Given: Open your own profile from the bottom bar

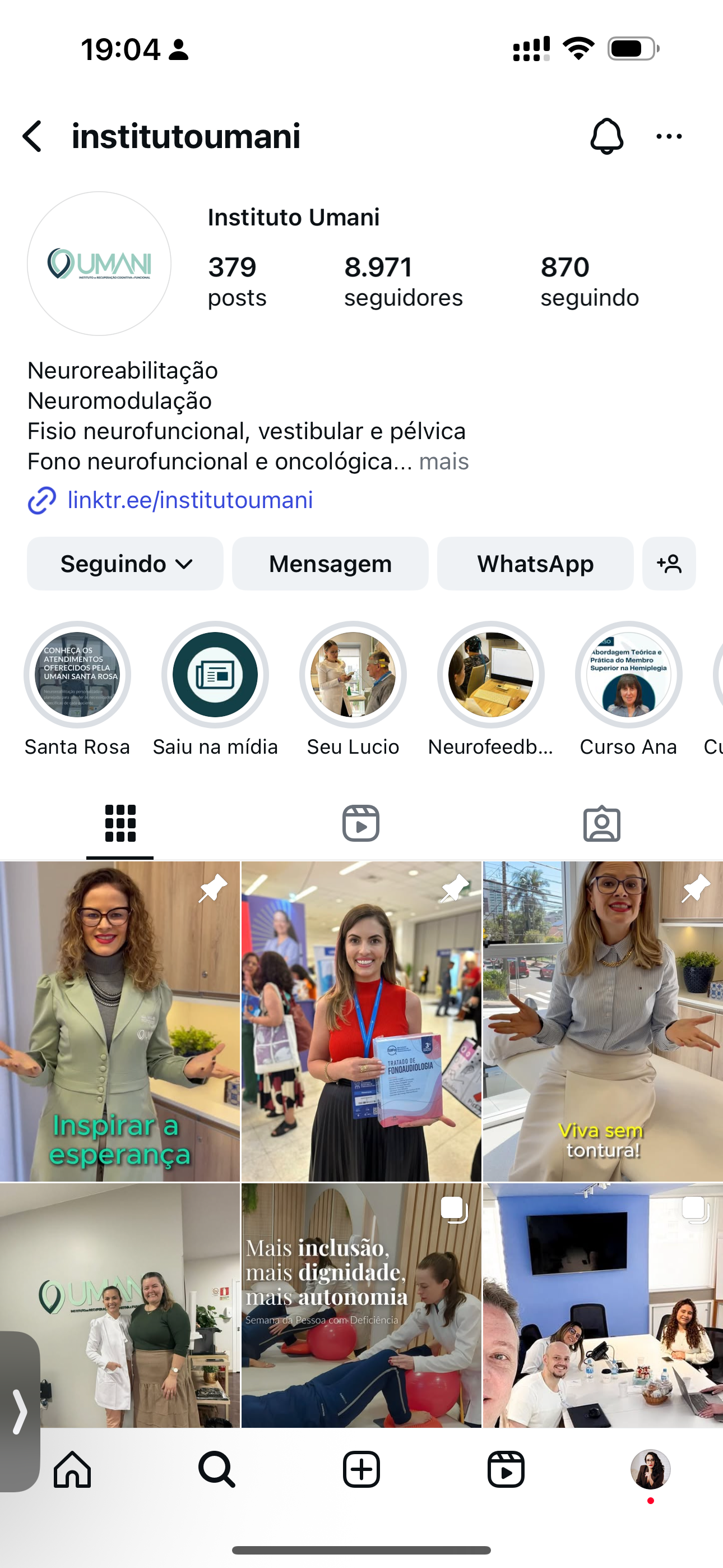Looking at the screenshot, I should point(650,1469).
